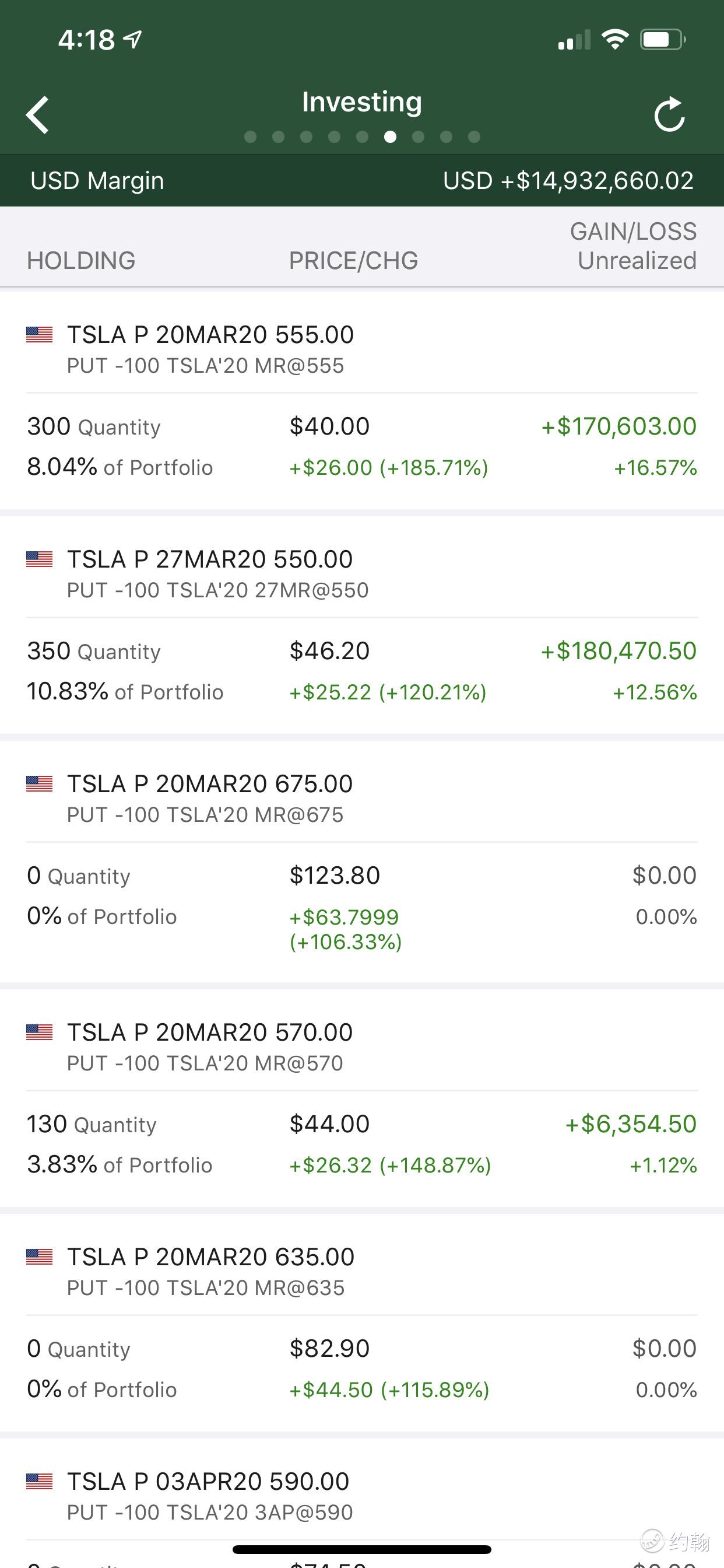Tap the PRICE/CHG column header
724x1568 pixels.
point(353,261)
